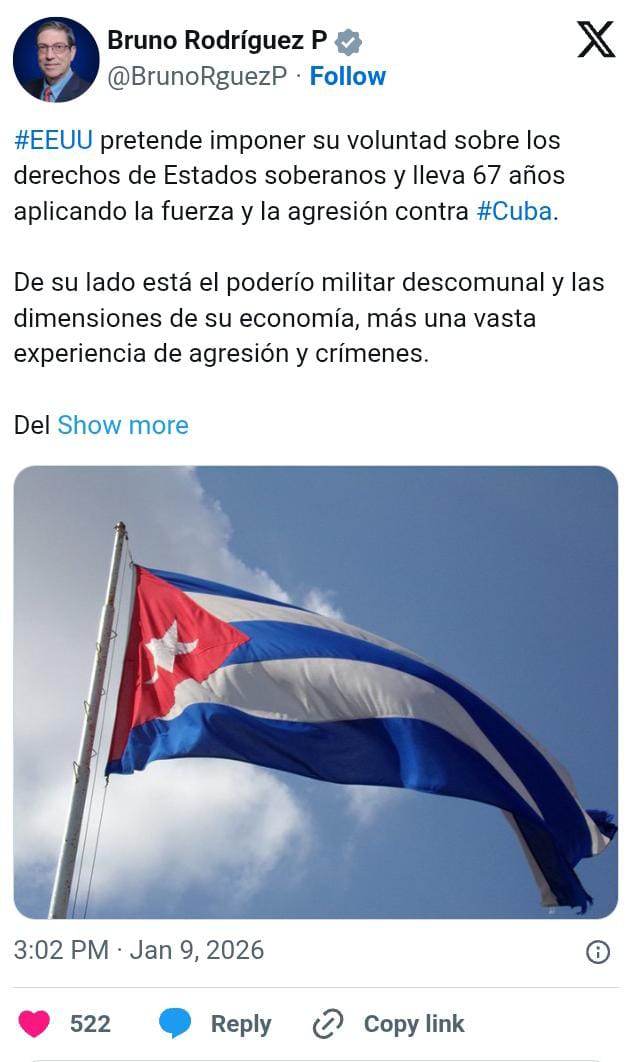The height and width of the screenshot is (1062, 628).
Task: Reply to Bruno Rodríguez's post
Action: click(215, 1024)
